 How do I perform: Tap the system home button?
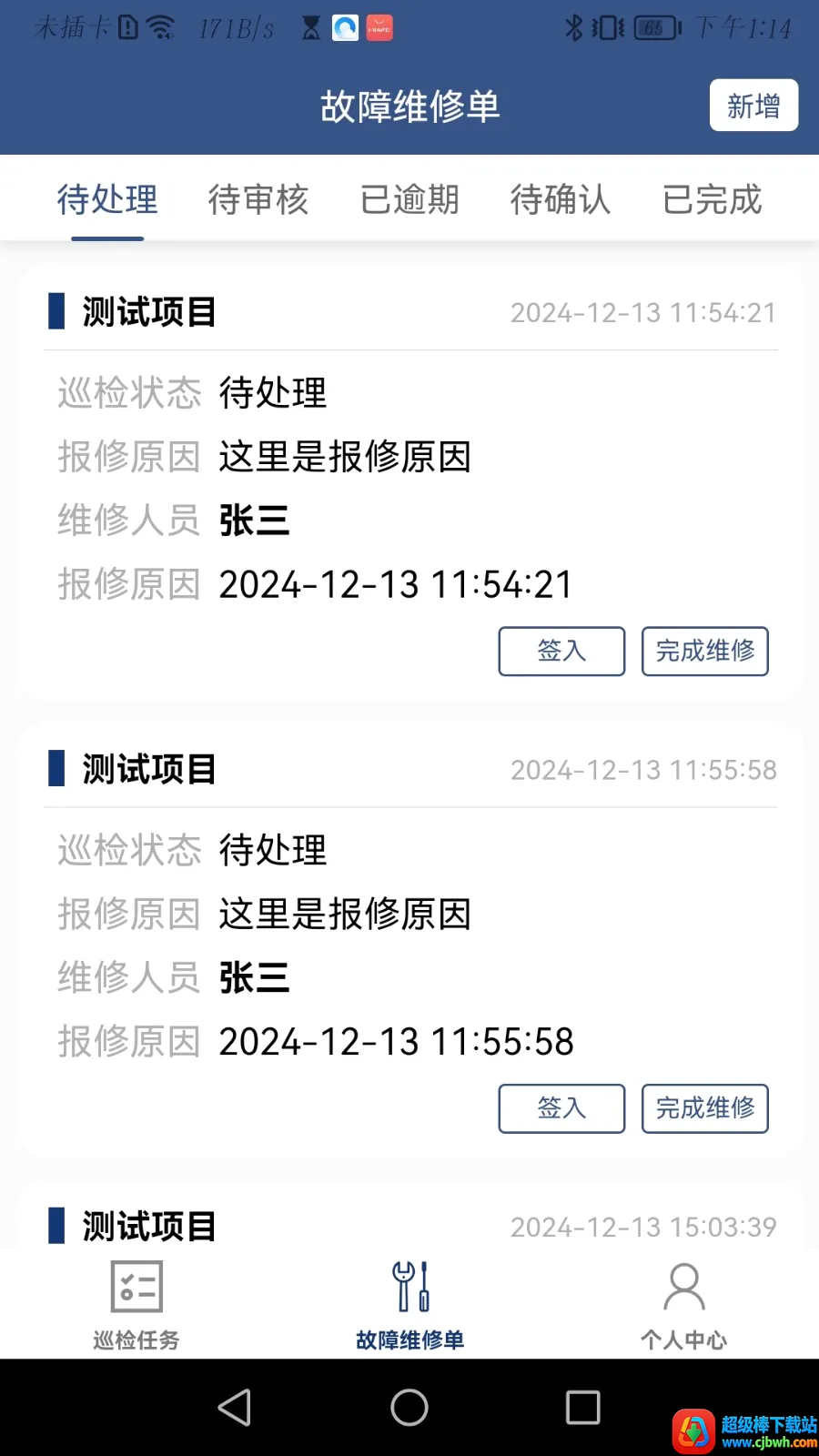tap(409, 1408)
